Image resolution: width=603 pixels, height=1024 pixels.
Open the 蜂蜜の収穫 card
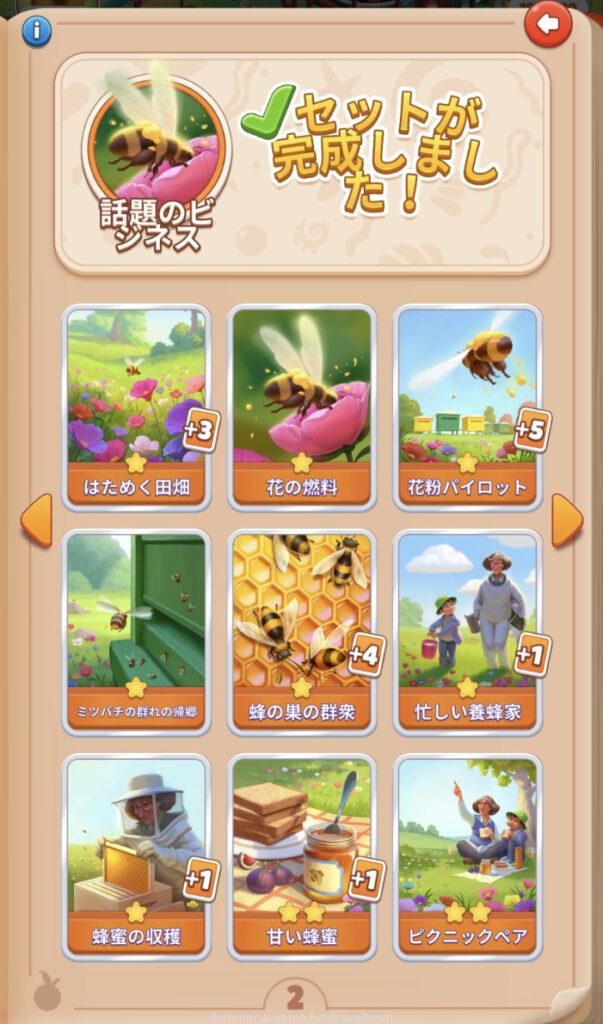[136, 855]
